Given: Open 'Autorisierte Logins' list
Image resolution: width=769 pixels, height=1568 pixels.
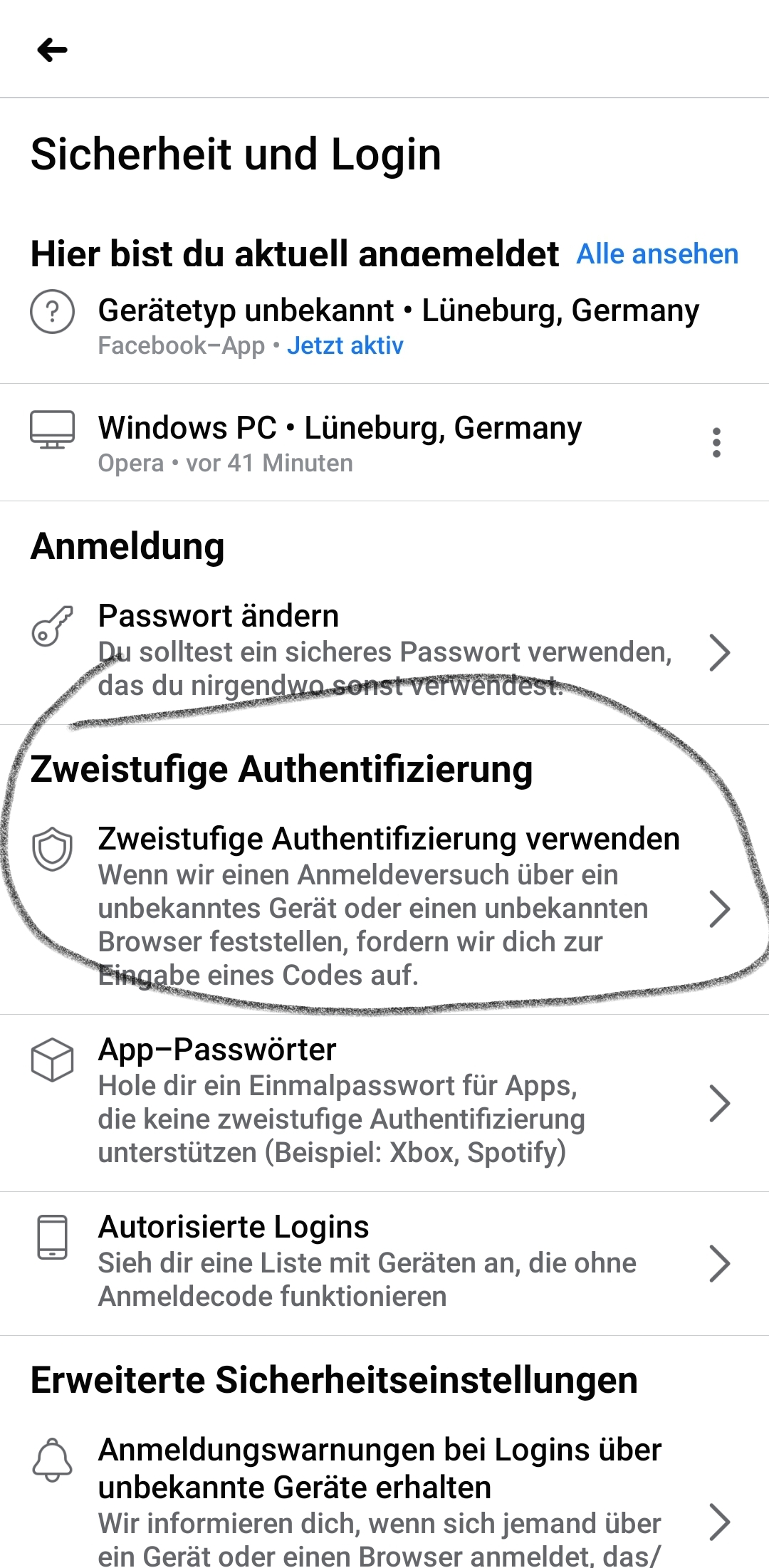Looking at the screenshot, I should 384,1262.
